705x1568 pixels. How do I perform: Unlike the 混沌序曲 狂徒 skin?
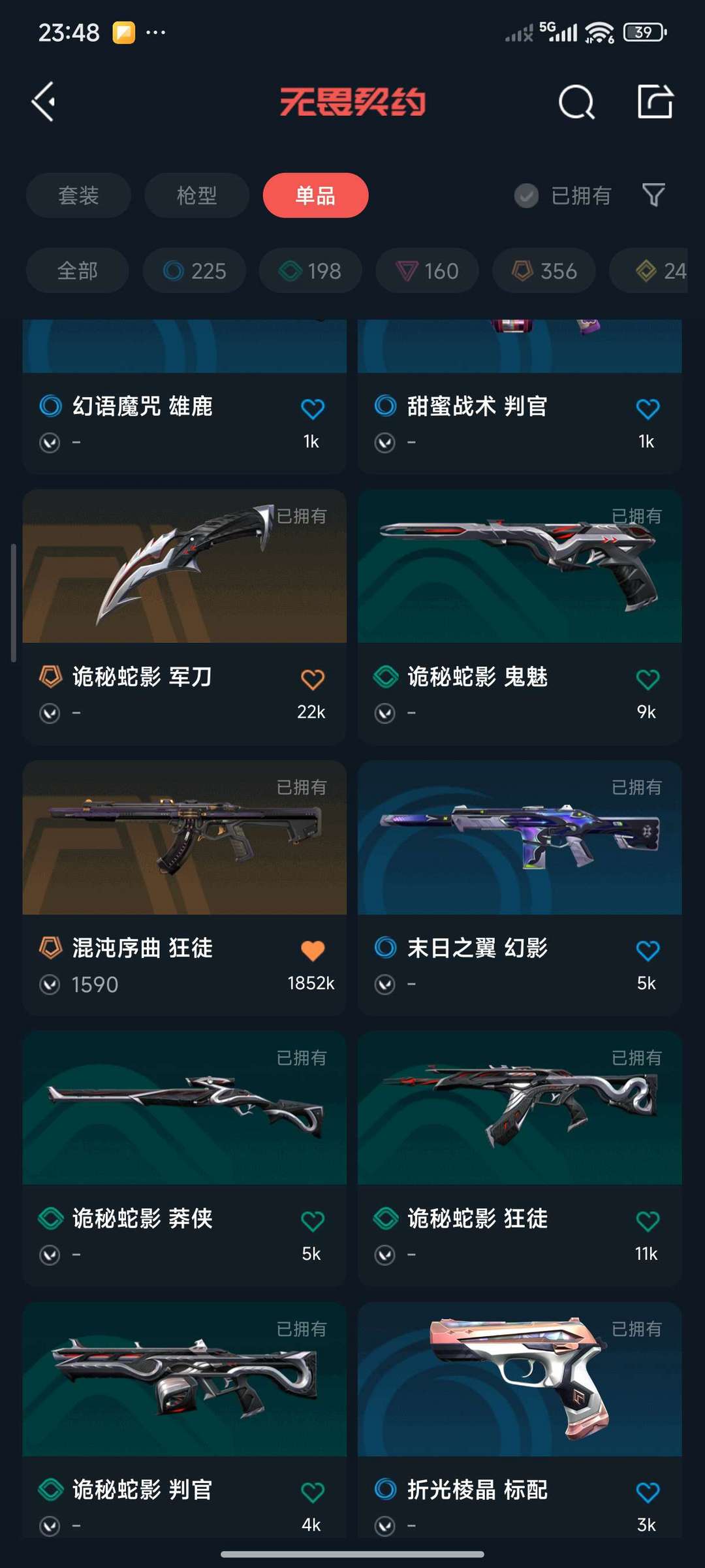pos(312,950)
